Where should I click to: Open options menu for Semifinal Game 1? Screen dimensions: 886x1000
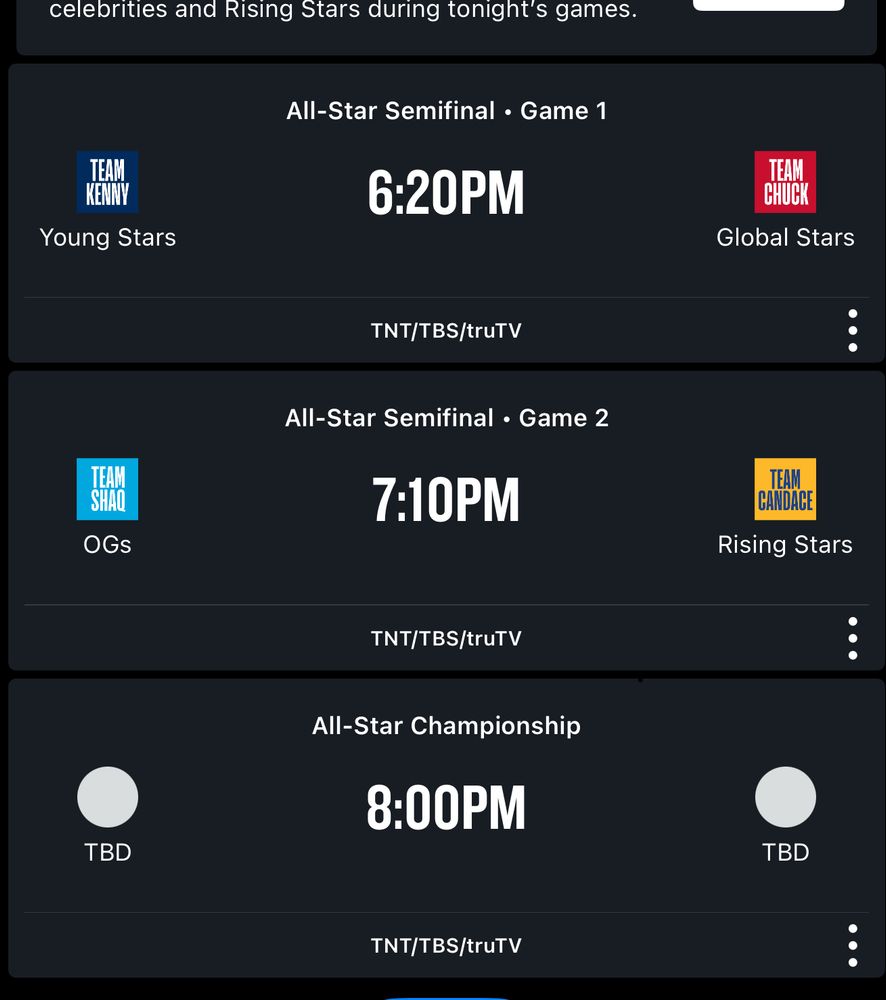(853, 330)
